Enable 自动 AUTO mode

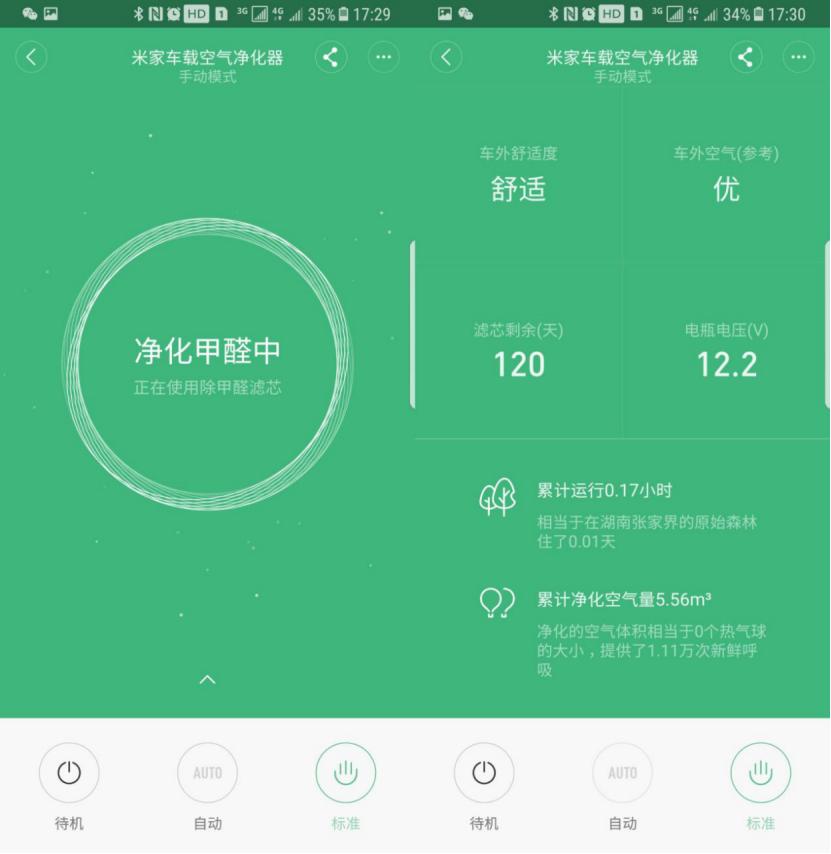207,772
